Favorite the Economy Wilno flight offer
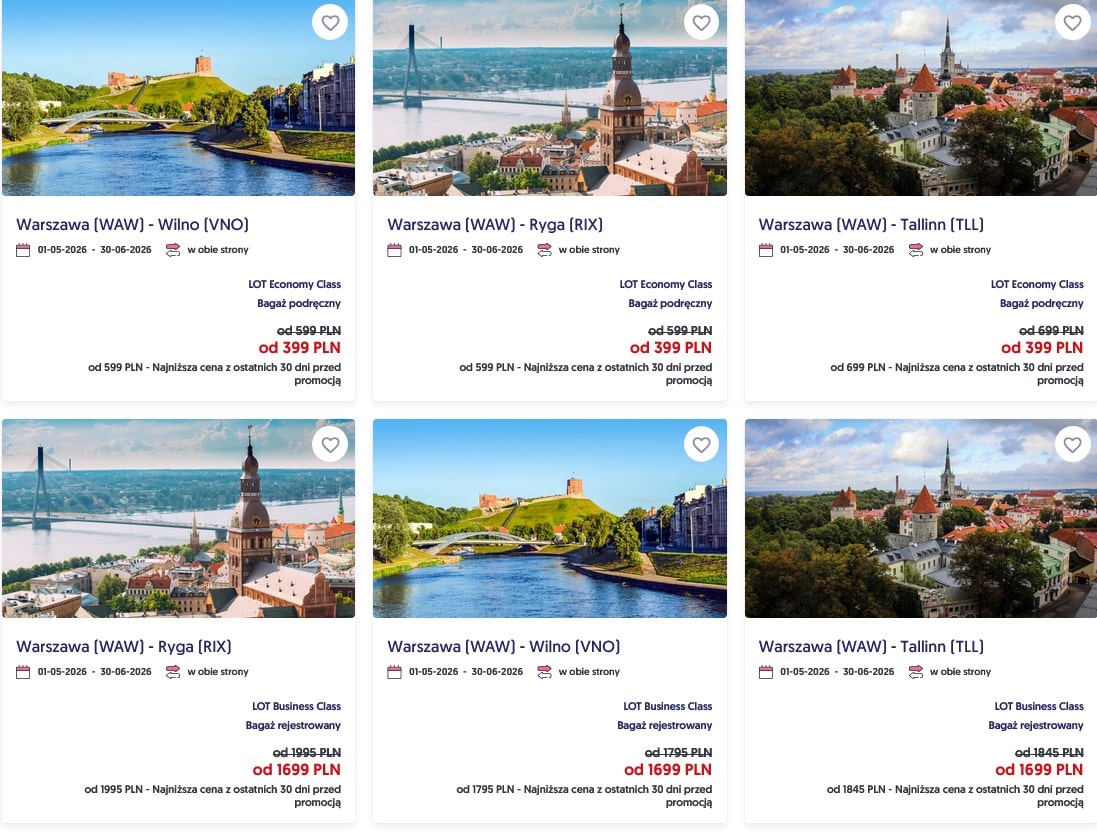1097x839 pixels. click(x=330, y=22)
